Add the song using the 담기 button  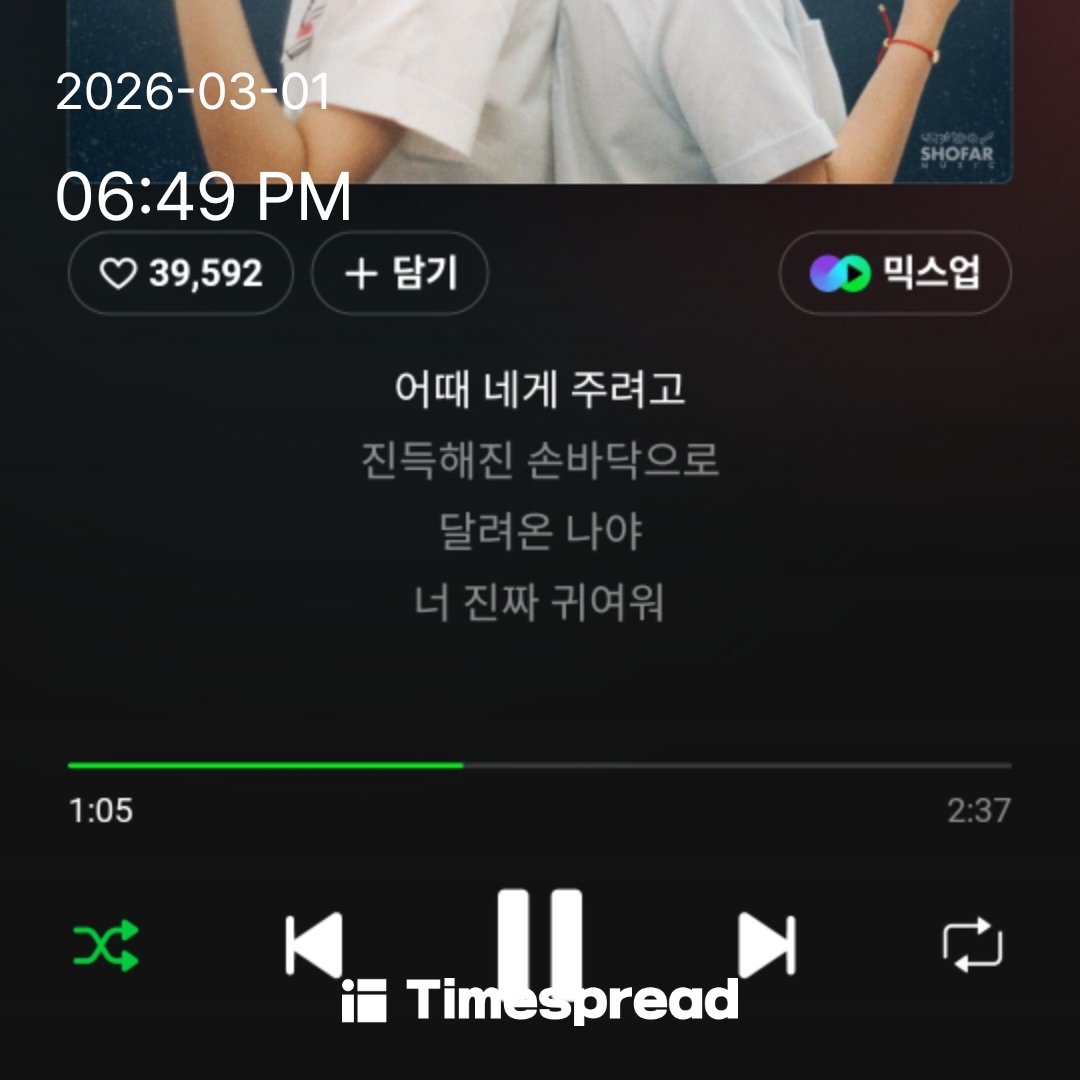[400, 273]
